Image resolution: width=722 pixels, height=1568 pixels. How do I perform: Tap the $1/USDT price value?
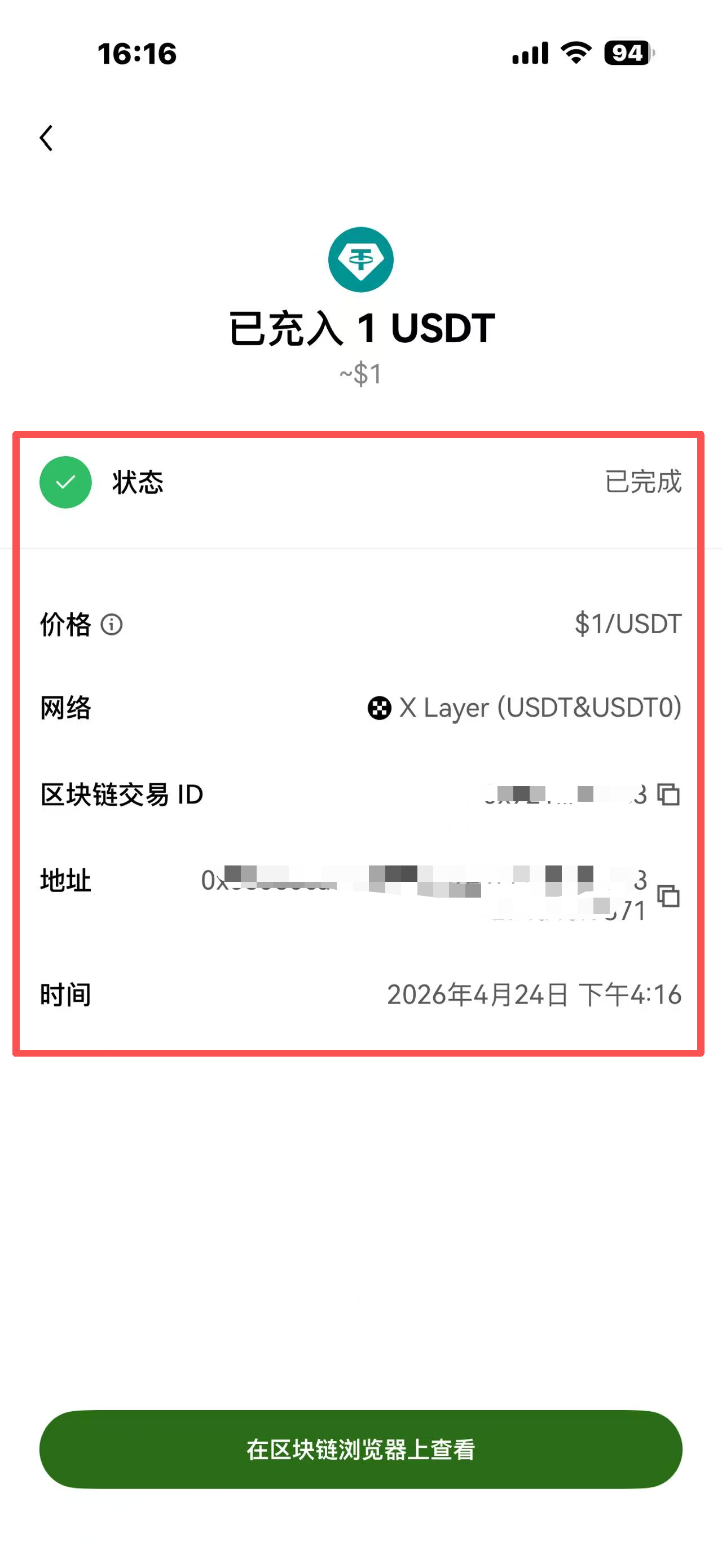tap(627, 622)
